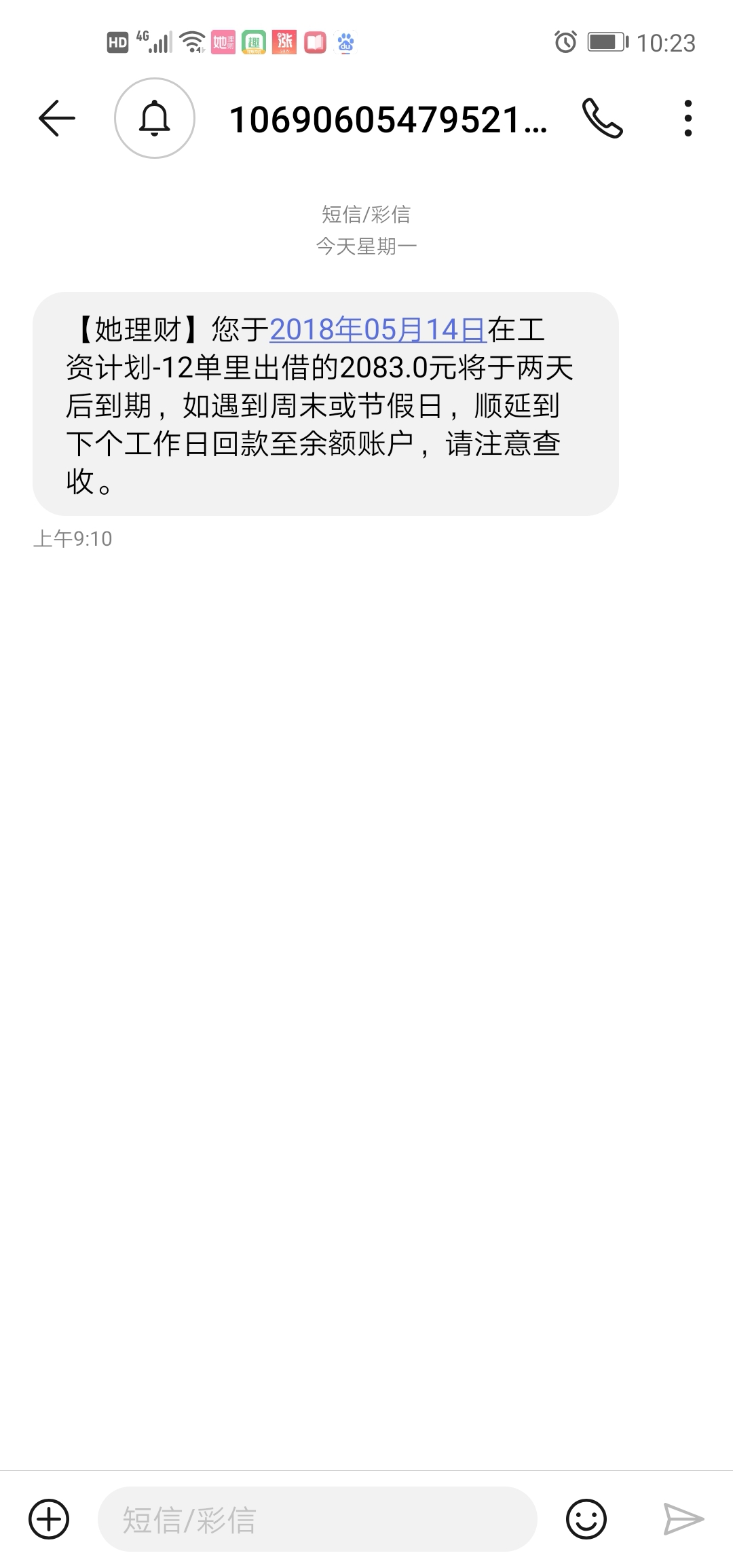Open the three-dot overflow menu

pyautogui.click(x=688, y=118)
